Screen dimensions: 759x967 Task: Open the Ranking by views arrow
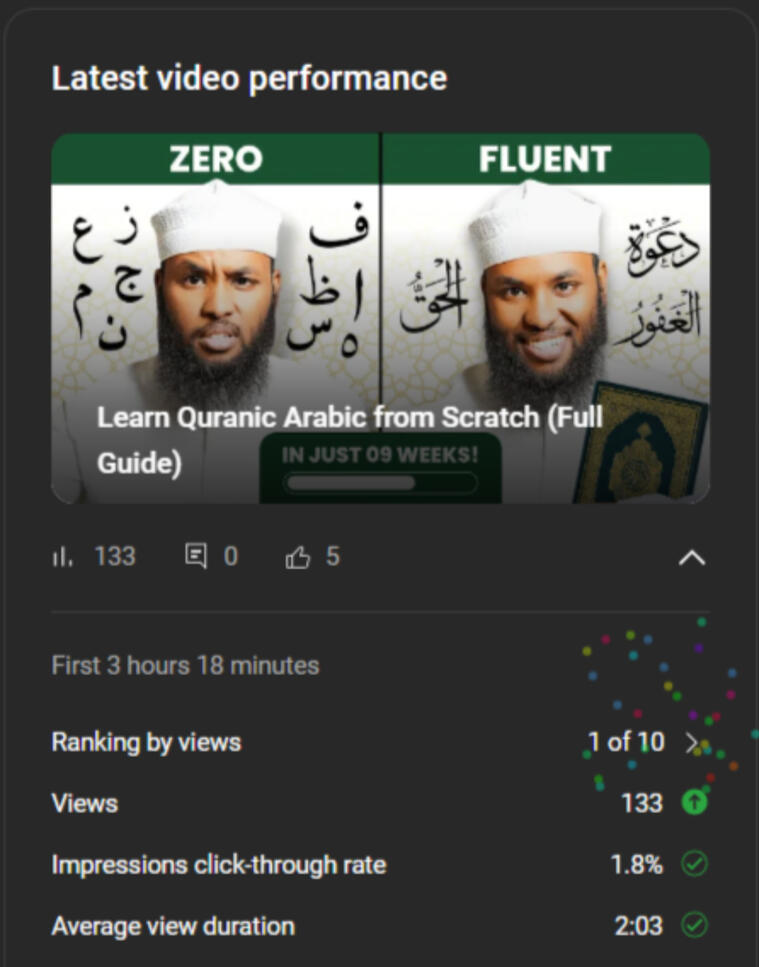click(691, 742)
